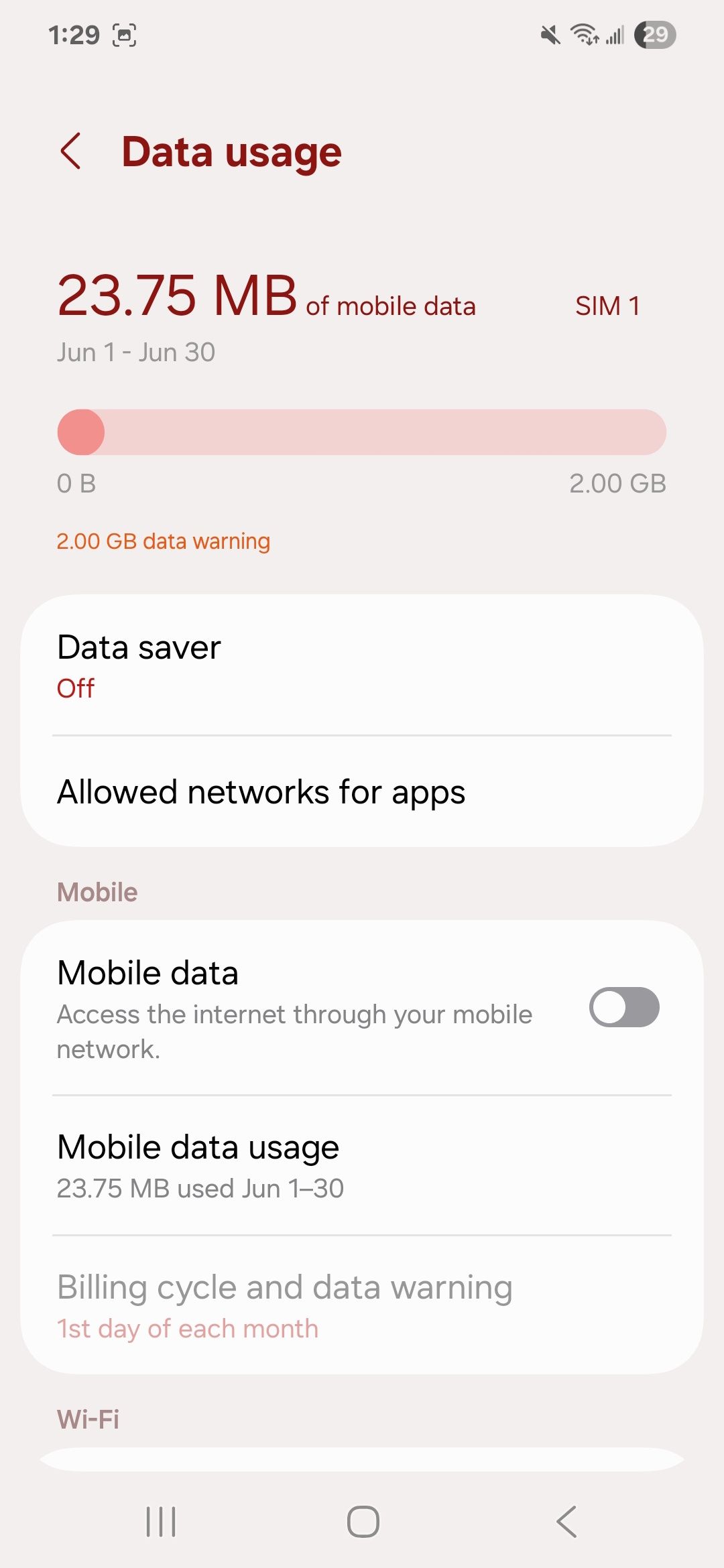Click the screen capture icon beside the clock

[x=125, y=36]
